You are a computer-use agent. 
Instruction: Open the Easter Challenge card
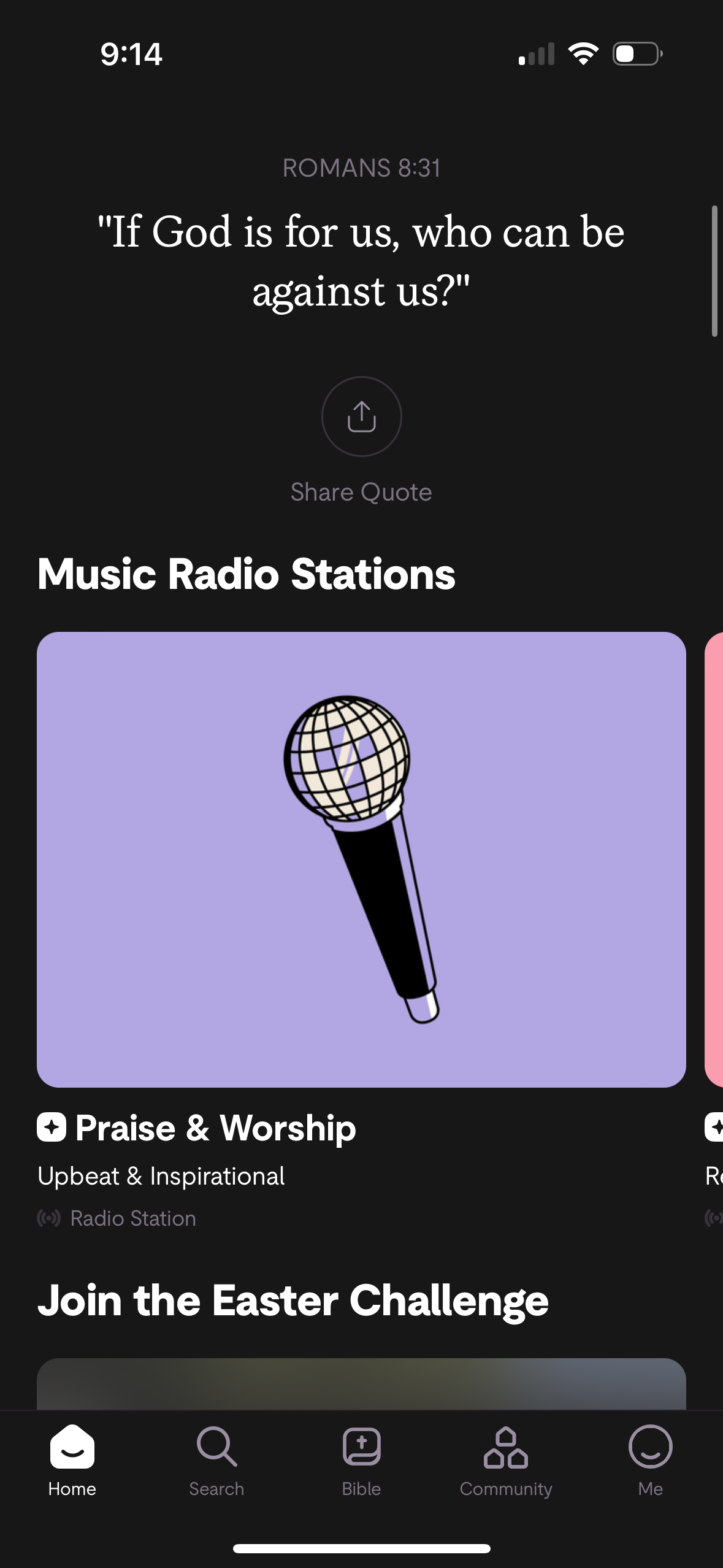click(x=361, y=1384)
